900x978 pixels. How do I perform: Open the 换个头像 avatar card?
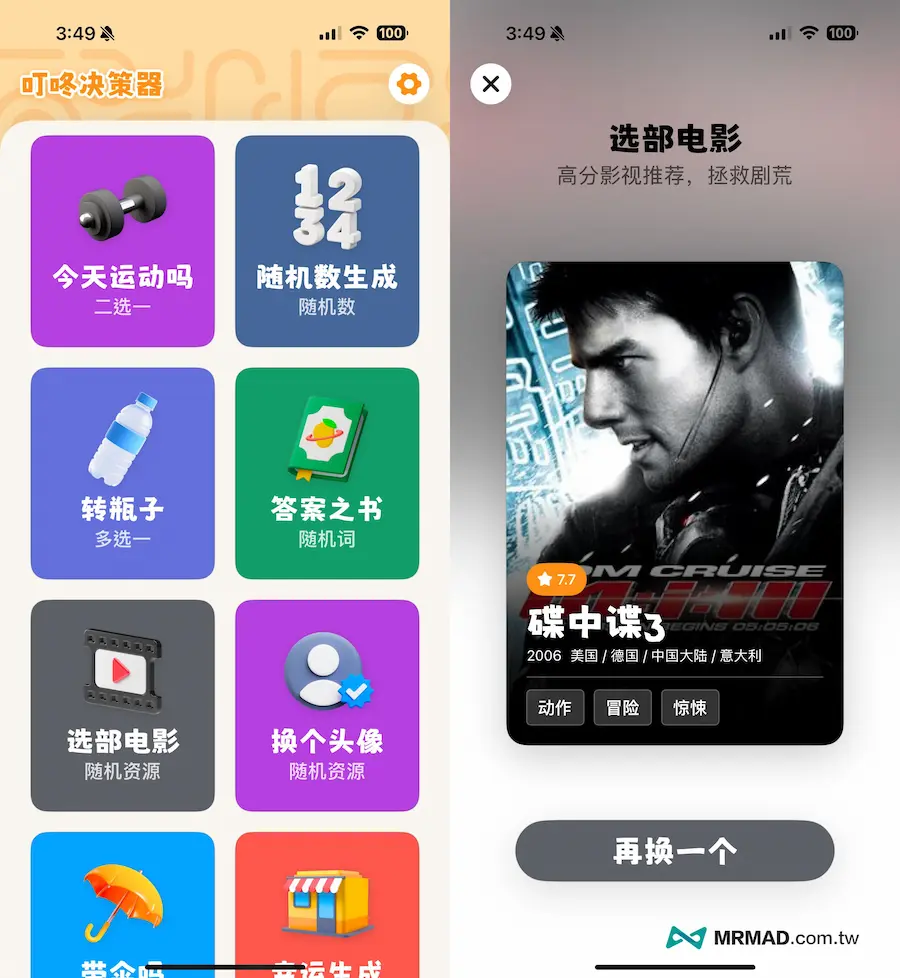coord(327,705)
